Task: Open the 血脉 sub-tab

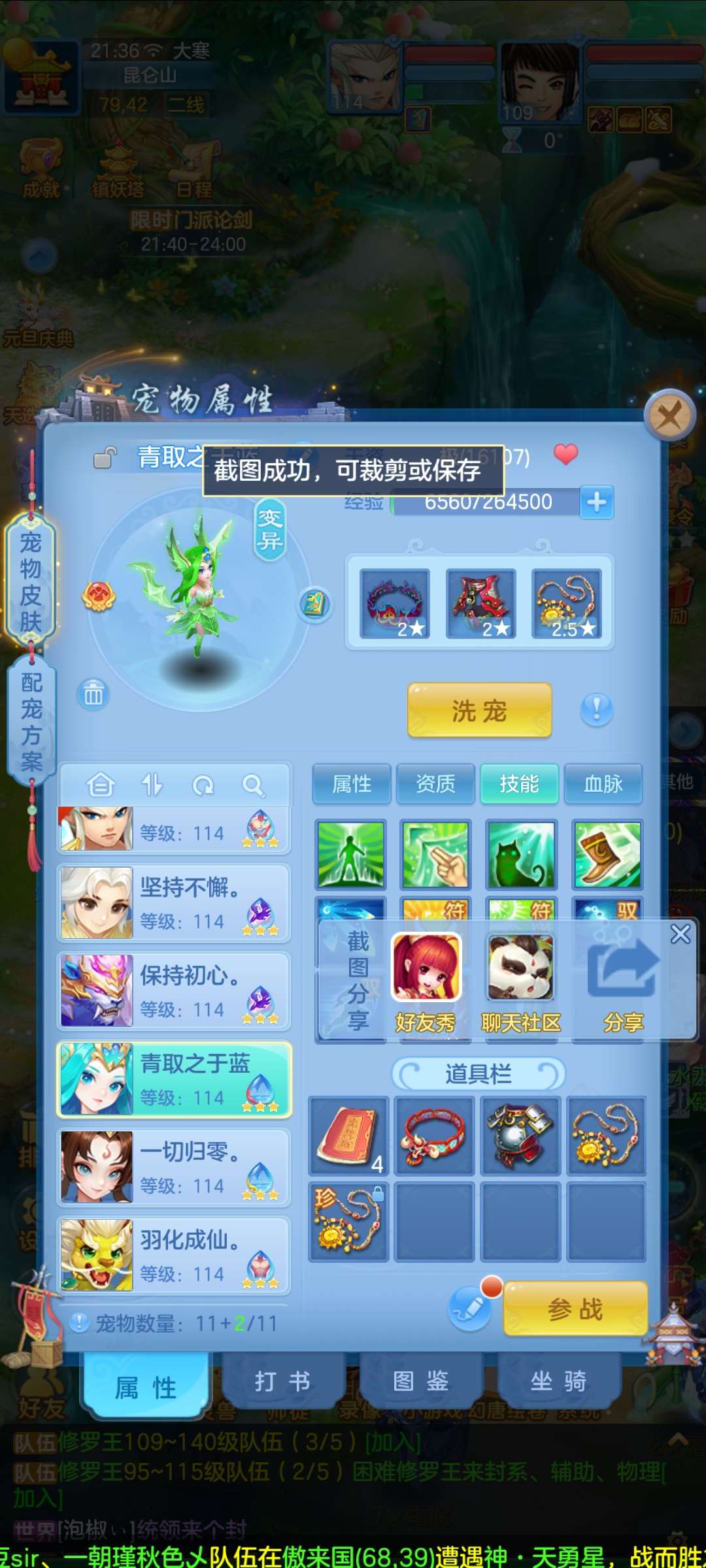Action: coord(603,783)
